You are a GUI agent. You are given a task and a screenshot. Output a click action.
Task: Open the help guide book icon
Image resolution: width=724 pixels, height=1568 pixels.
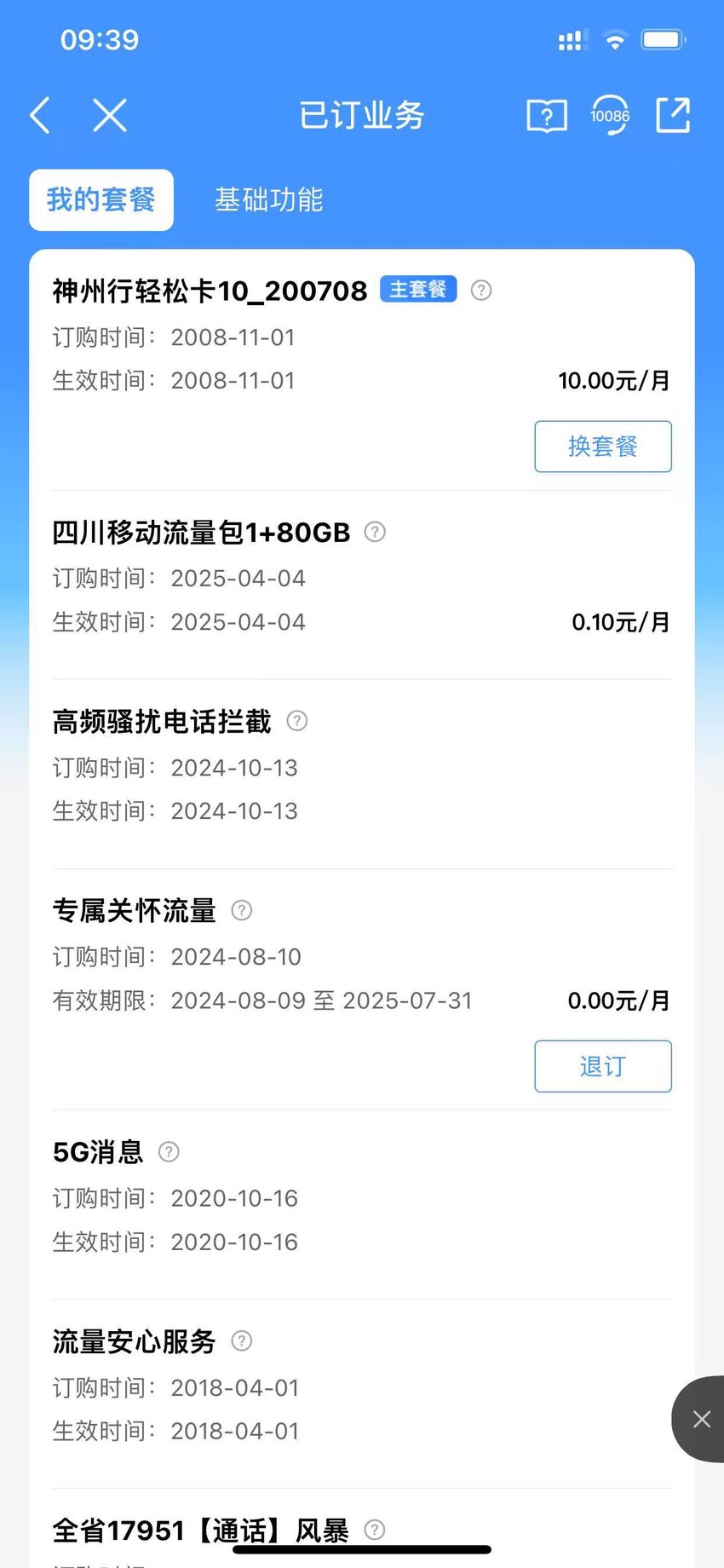[x=547, y=116]
